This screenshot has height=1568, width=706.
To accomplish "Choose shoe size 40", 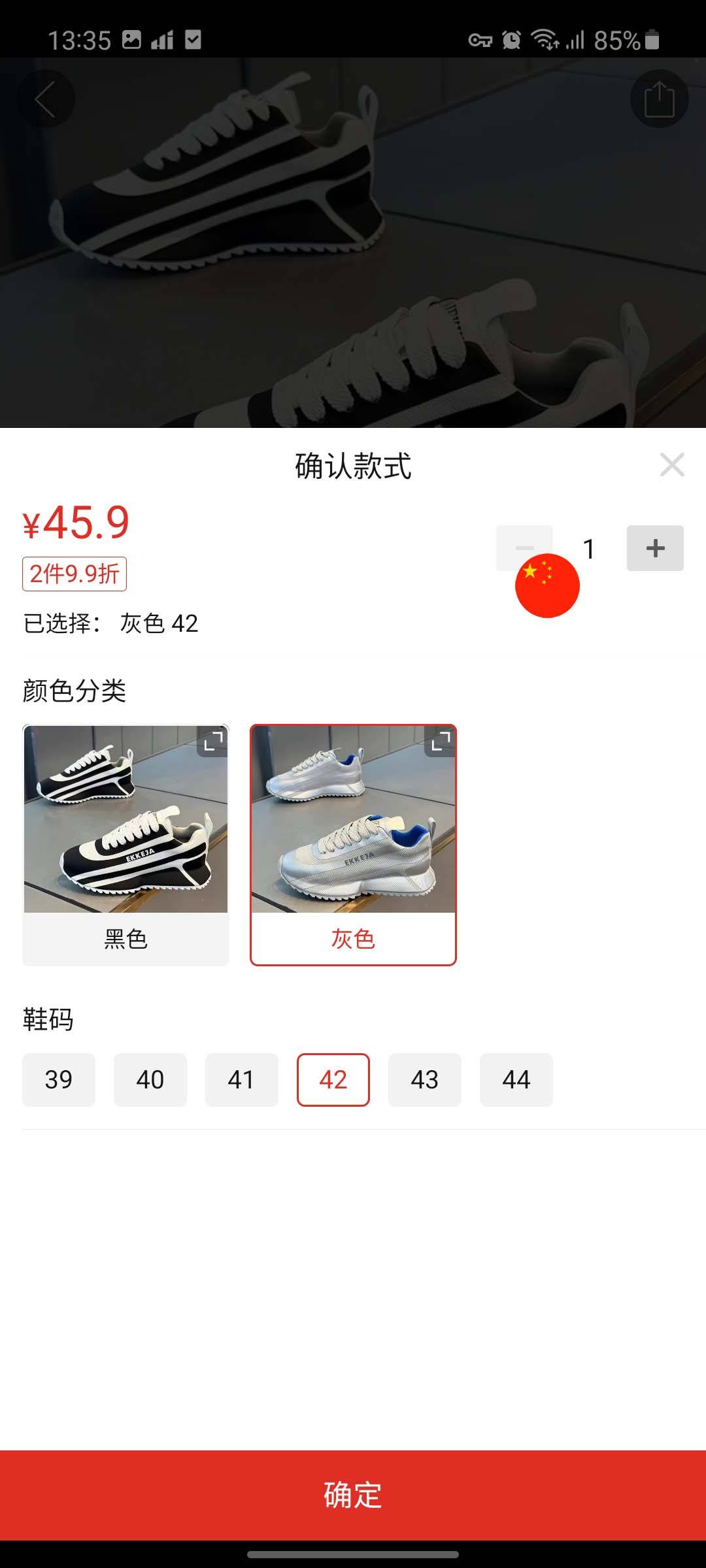I will point(150,1080).
